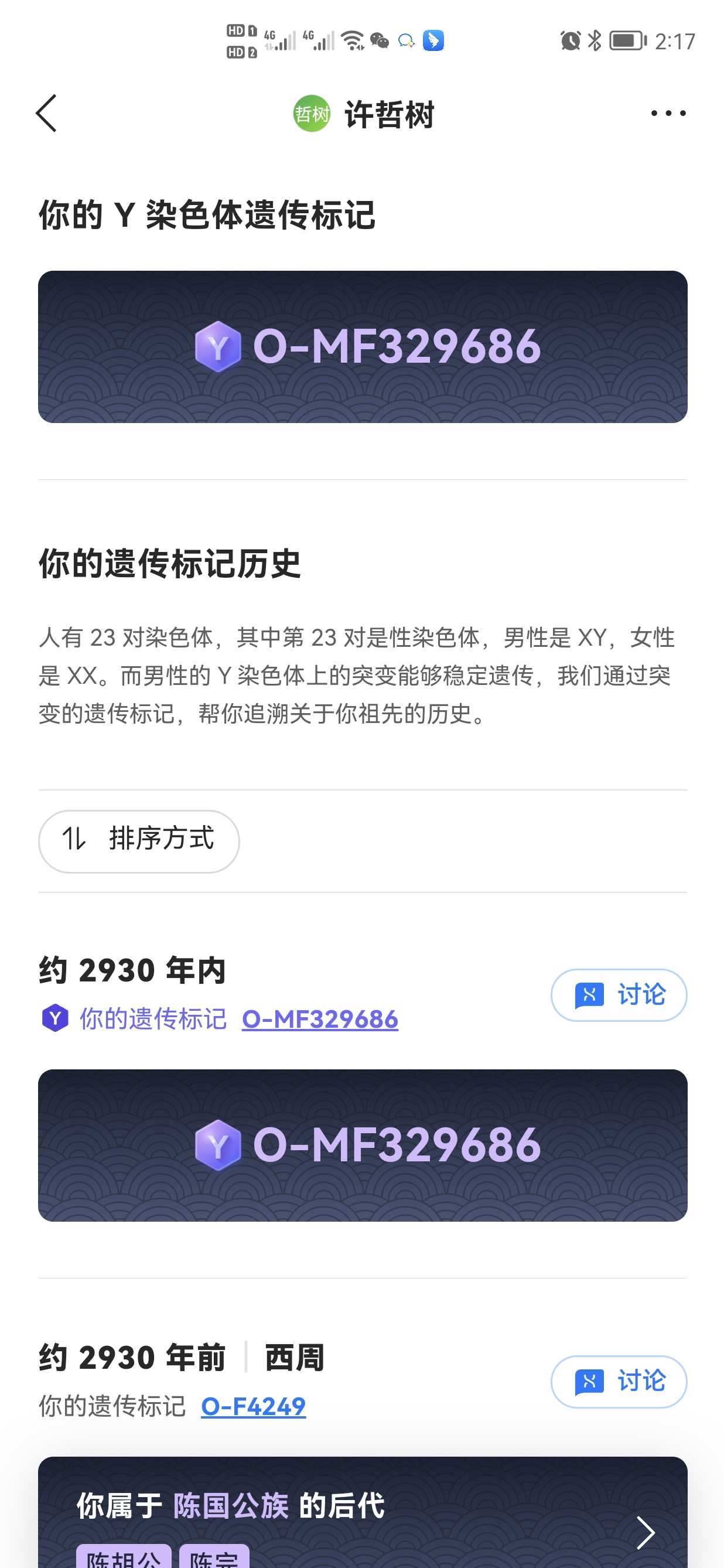Go back with the top-left arrow

tap(46, 113)
